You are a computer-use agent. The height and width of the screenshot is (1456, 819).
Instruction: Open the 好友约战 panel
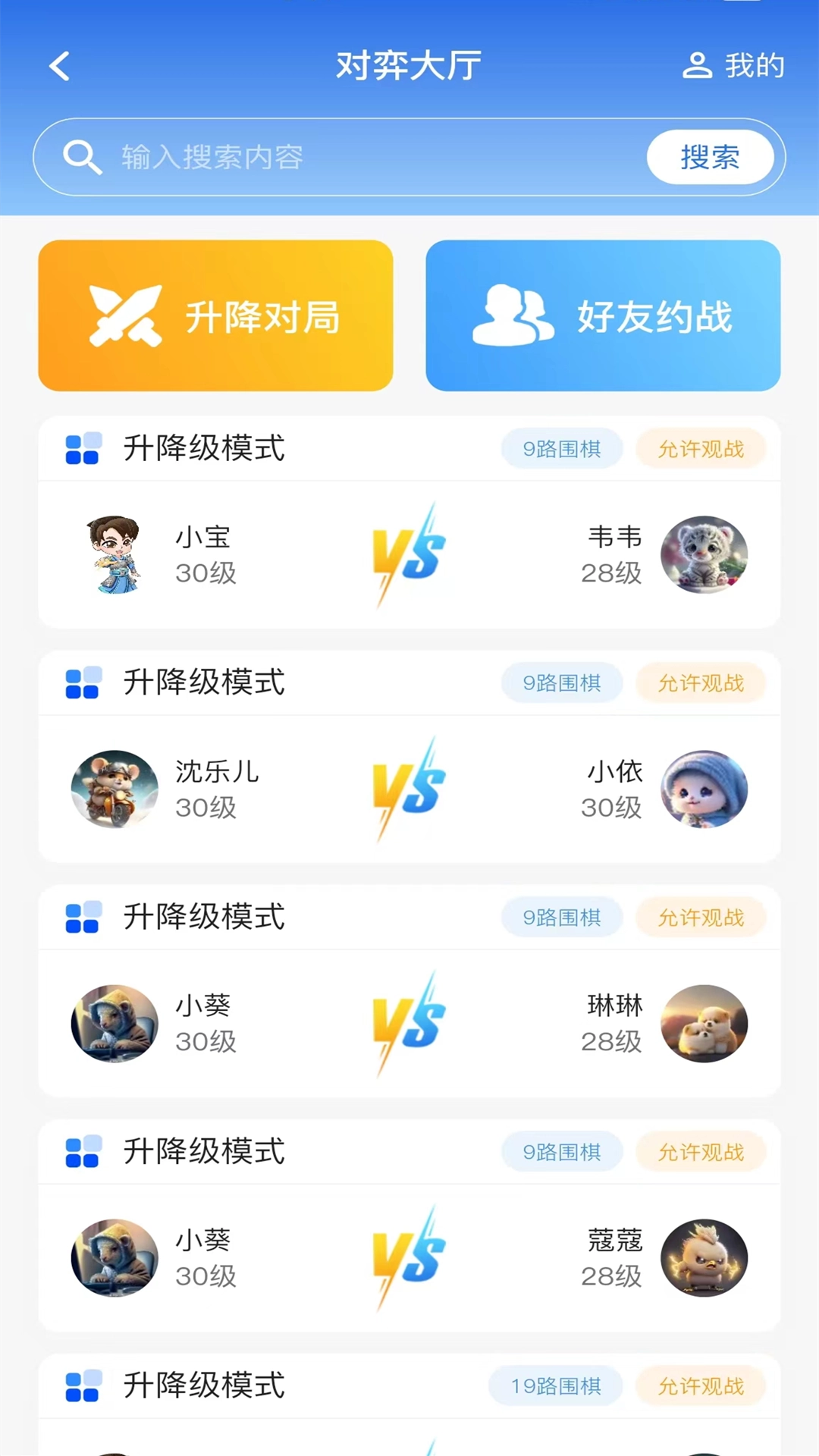click(x=603, y=315)
